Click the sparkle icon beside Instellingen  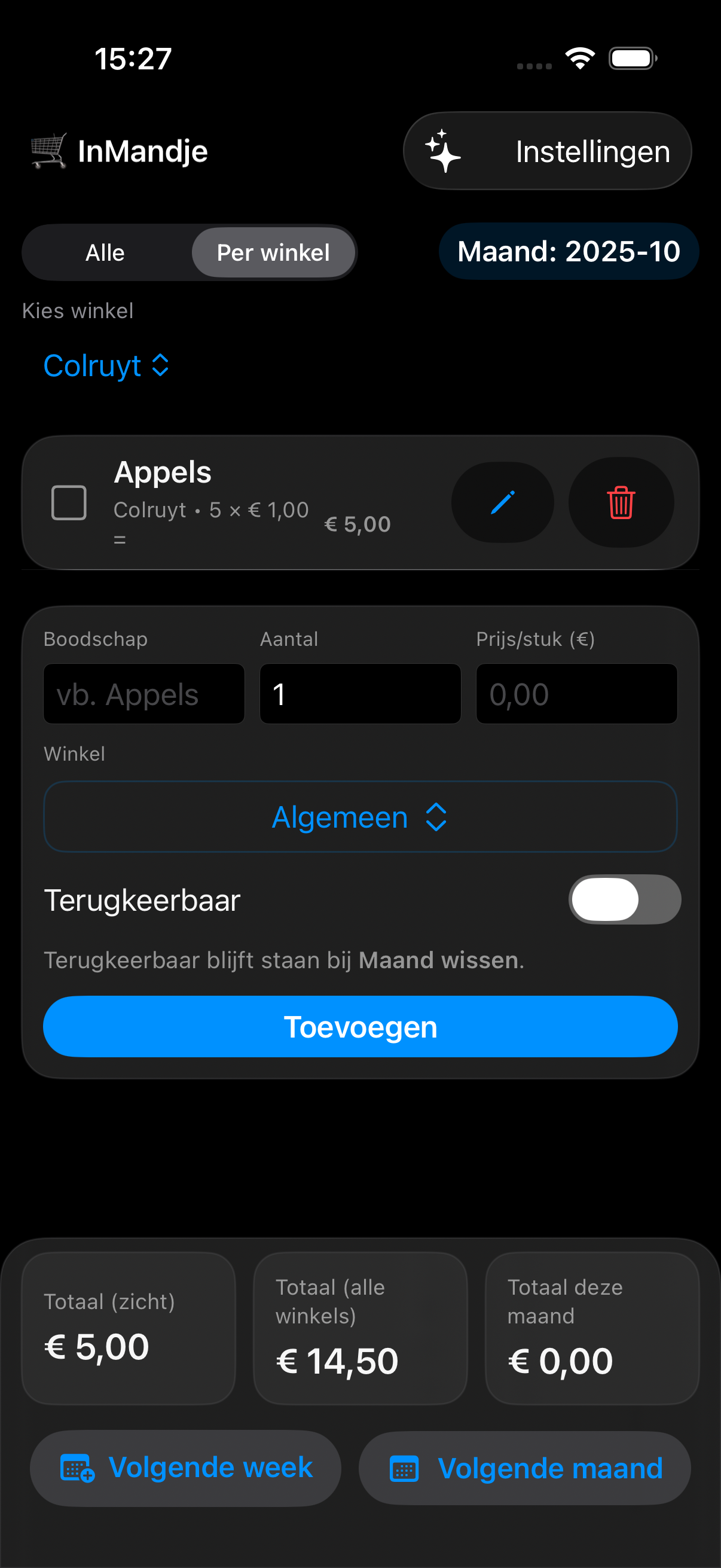[x=444, y=150]
